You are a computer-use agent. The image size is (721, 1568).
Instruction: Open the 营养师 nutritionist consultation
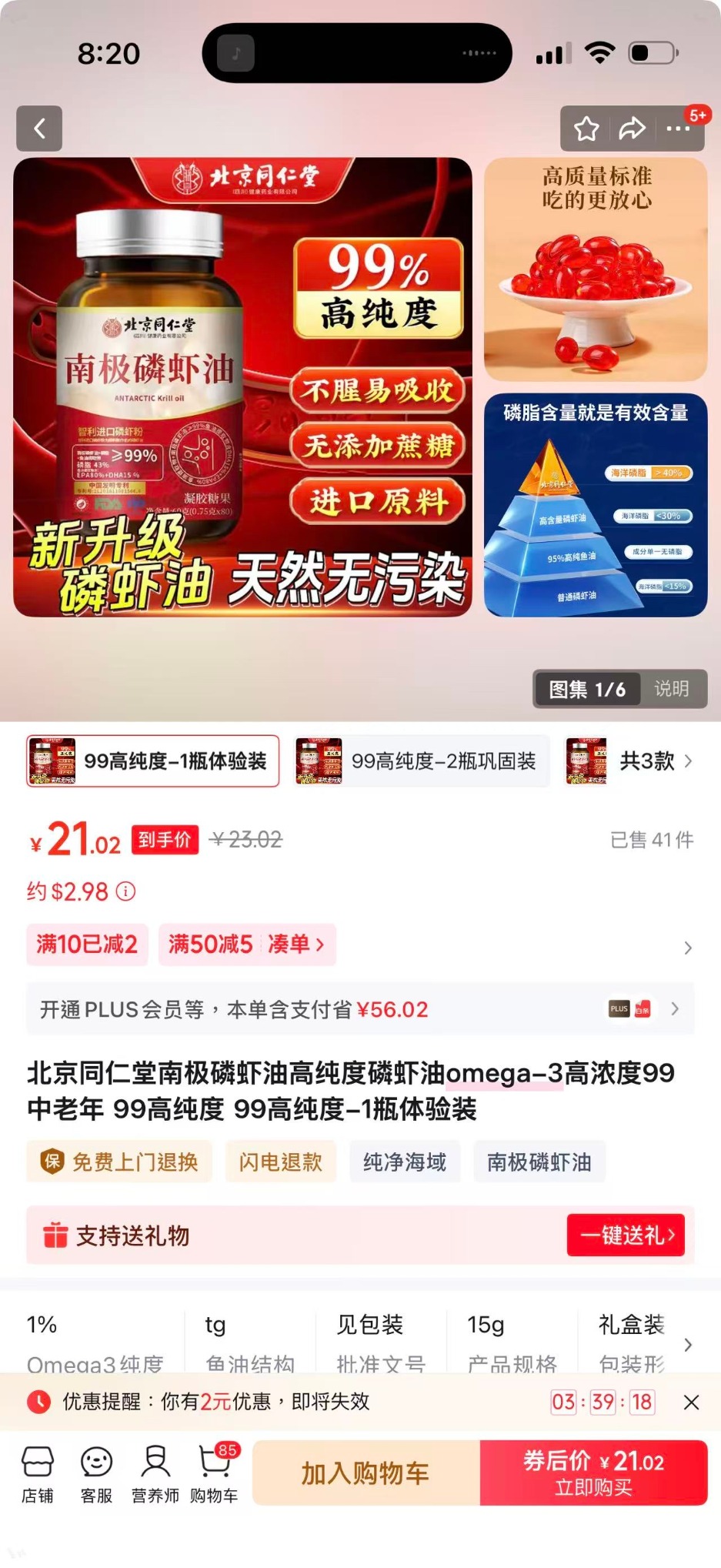point(155,1474)
